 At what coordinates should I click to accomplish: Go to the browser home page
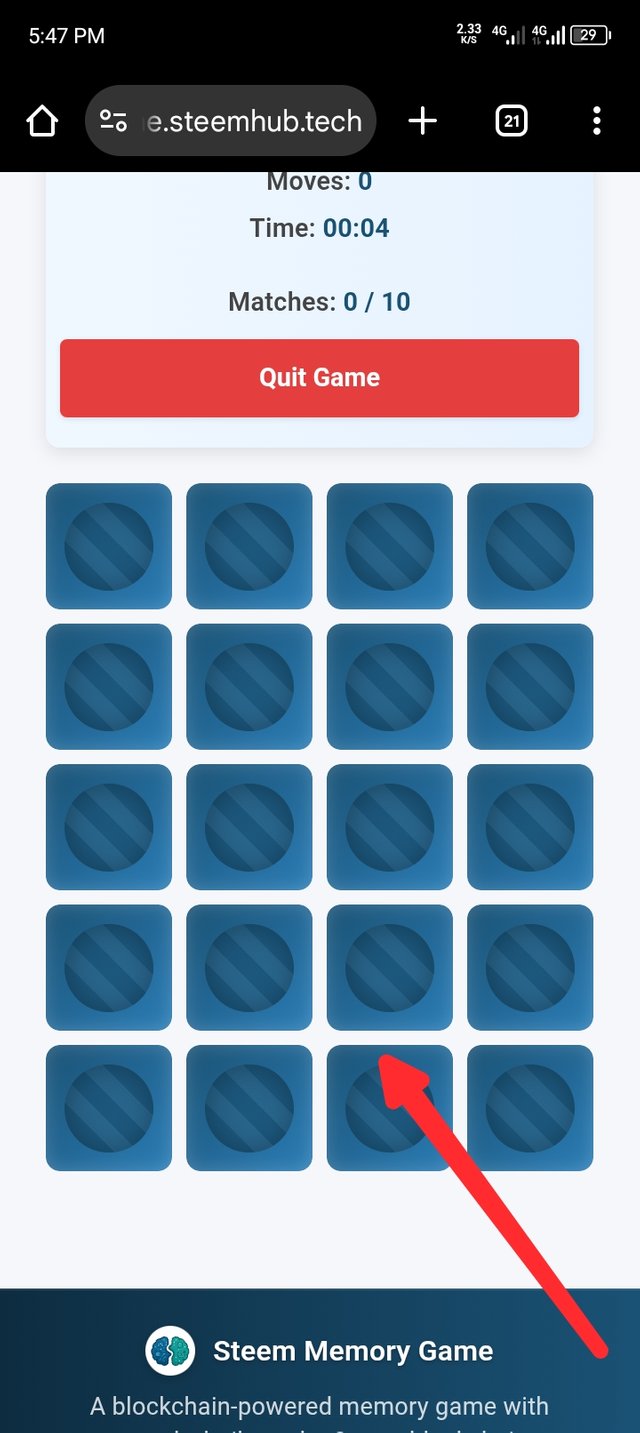pyautogui.click(x=42, y=122)
